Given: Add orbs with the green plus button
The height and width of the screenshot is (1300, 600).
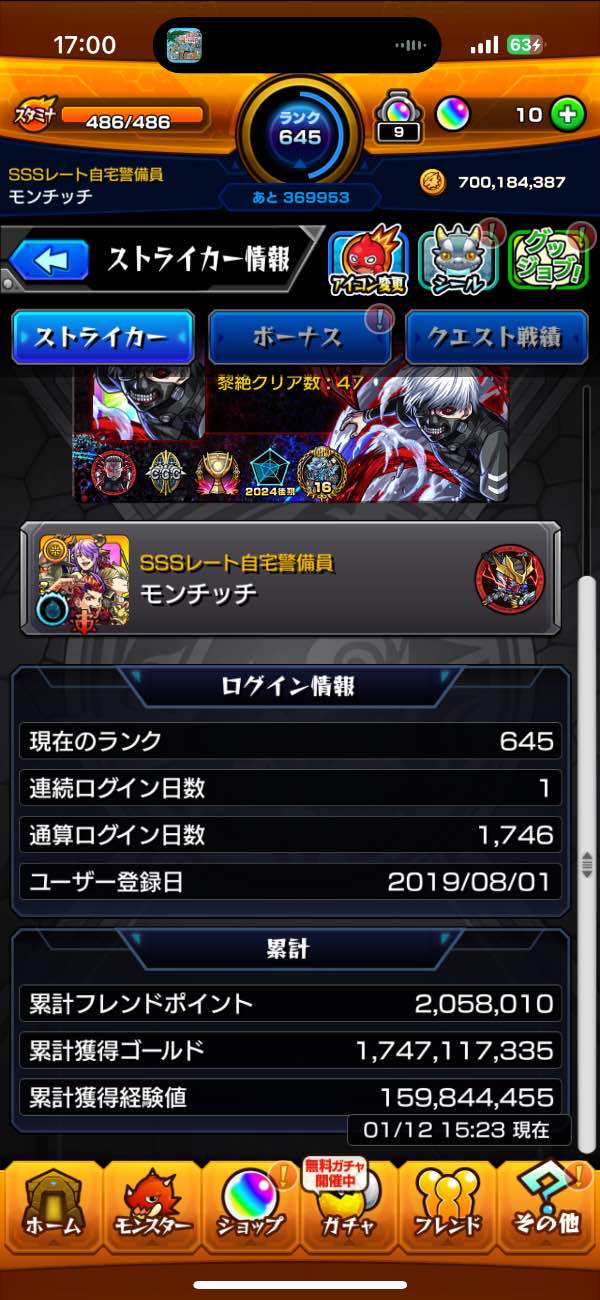Looking at the screenshot, I should [568, 114].
